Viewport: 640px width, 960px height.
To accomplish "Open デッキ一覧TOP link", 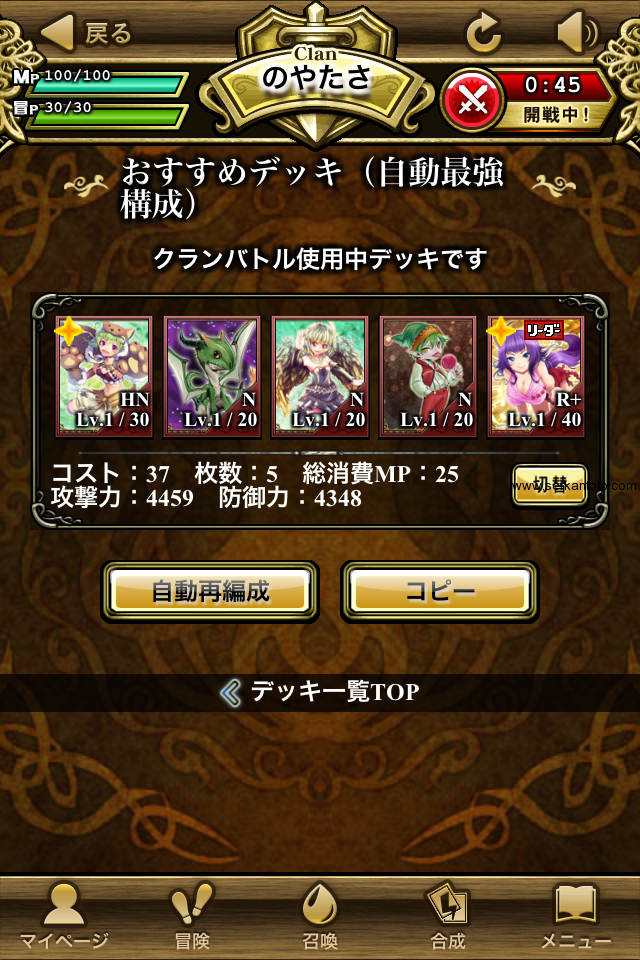I will 320,692.
